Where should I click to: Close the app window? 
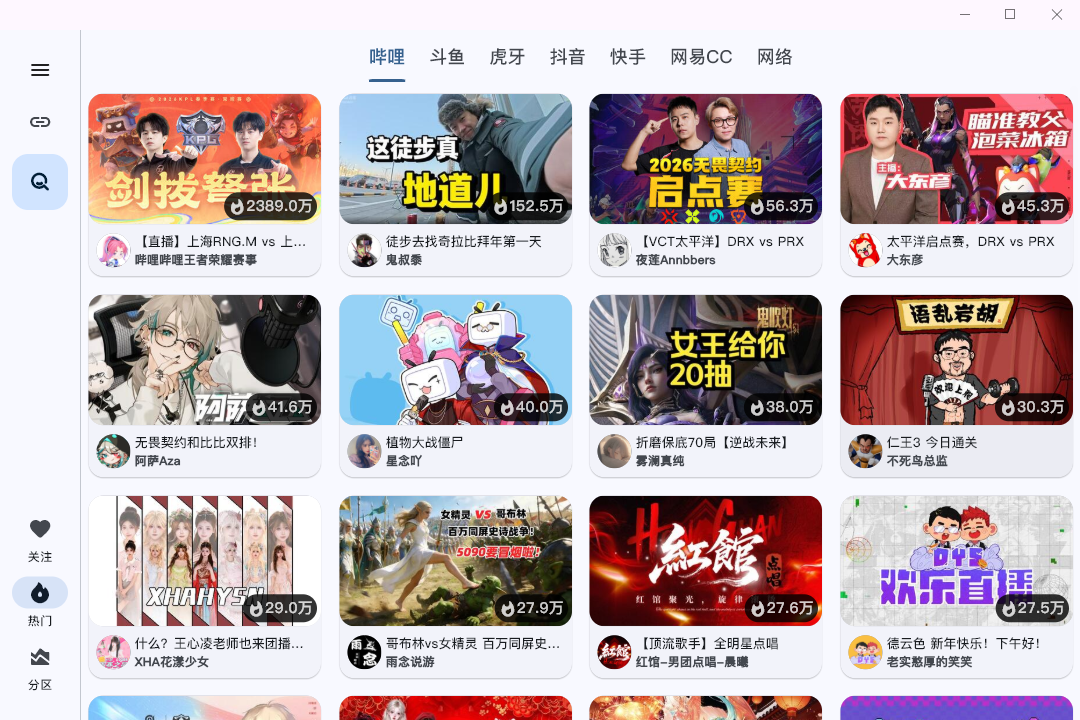click(x=1056, y=14)
